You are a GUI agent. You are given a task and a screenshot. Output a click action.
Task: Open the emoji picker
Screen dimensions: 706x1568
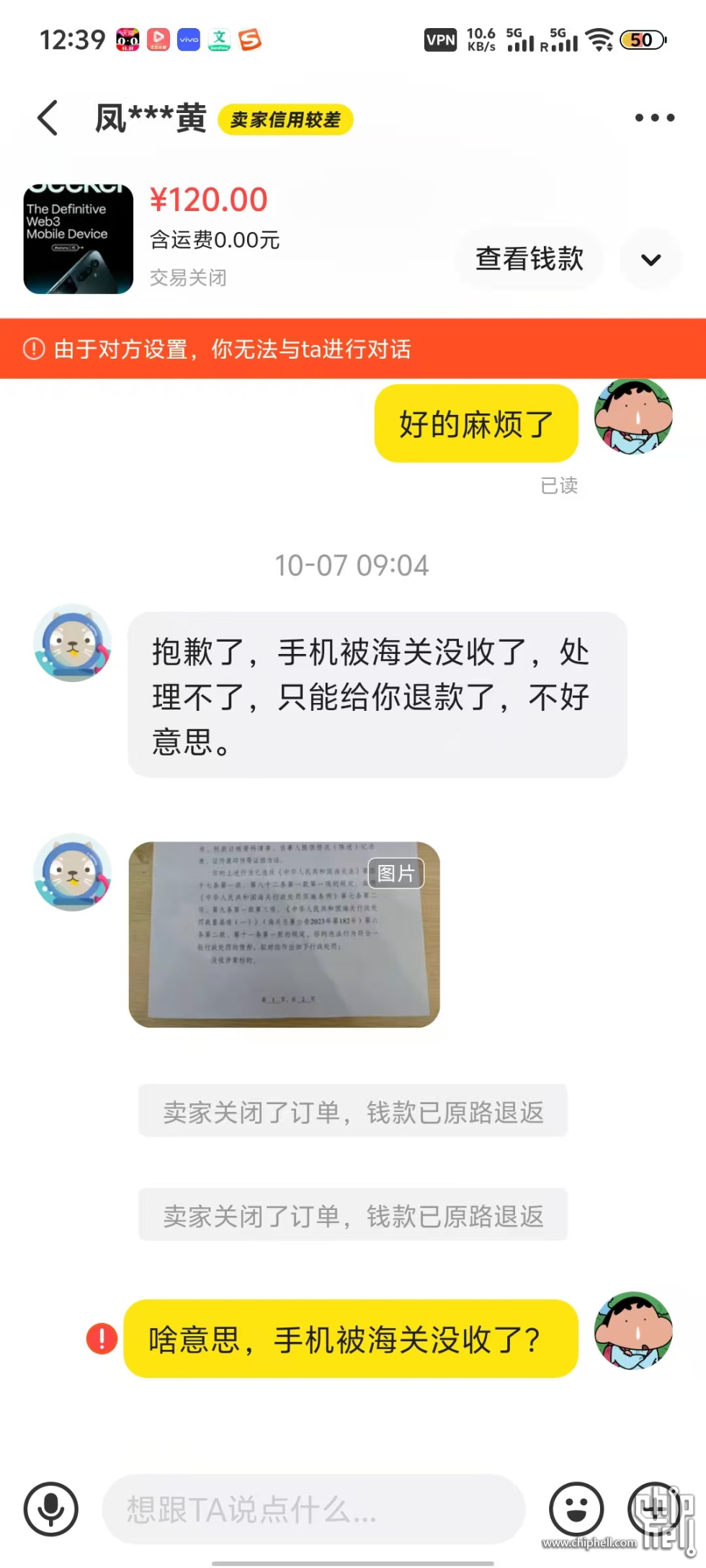(x=576, y=1509)
